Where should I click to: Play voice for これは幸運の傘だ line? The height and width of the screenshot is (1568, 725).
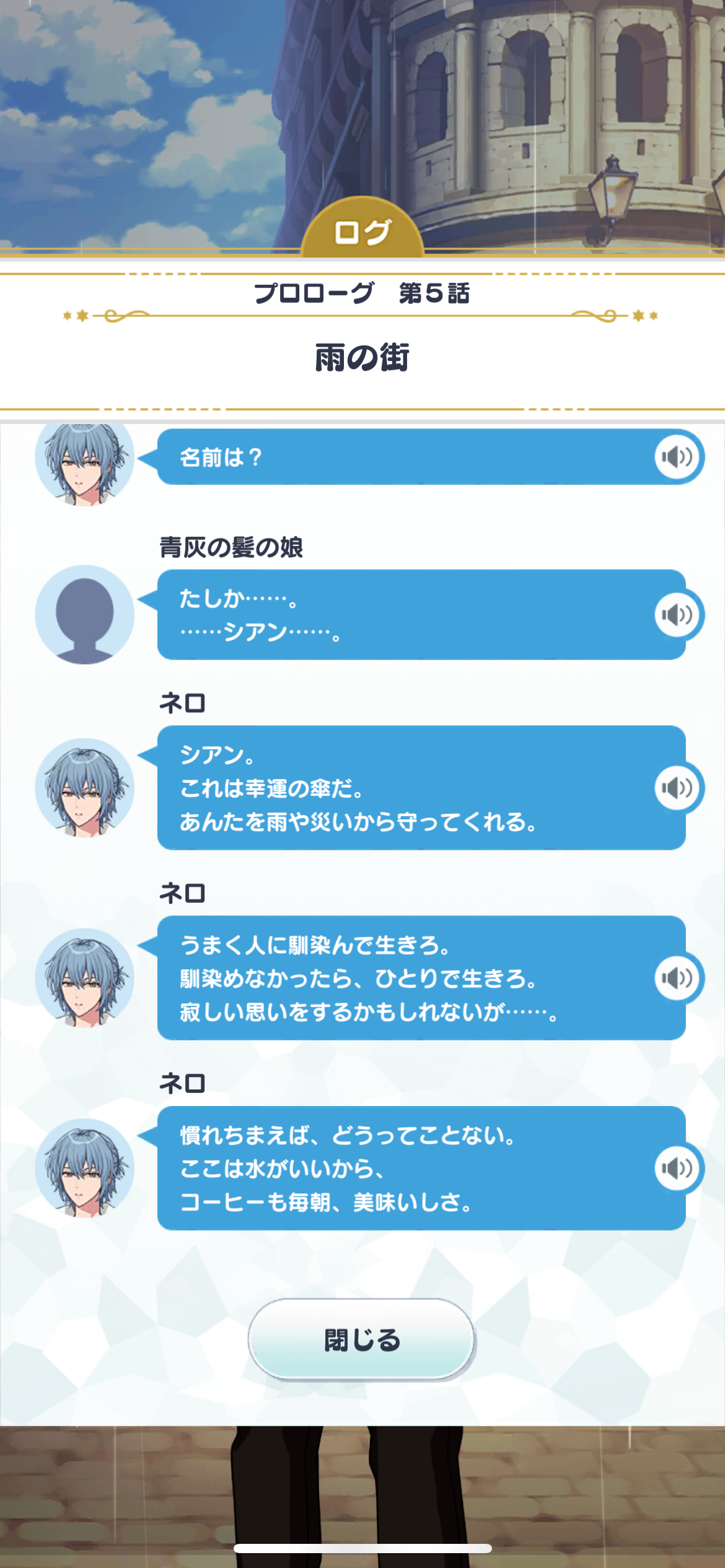pos(677,788)
